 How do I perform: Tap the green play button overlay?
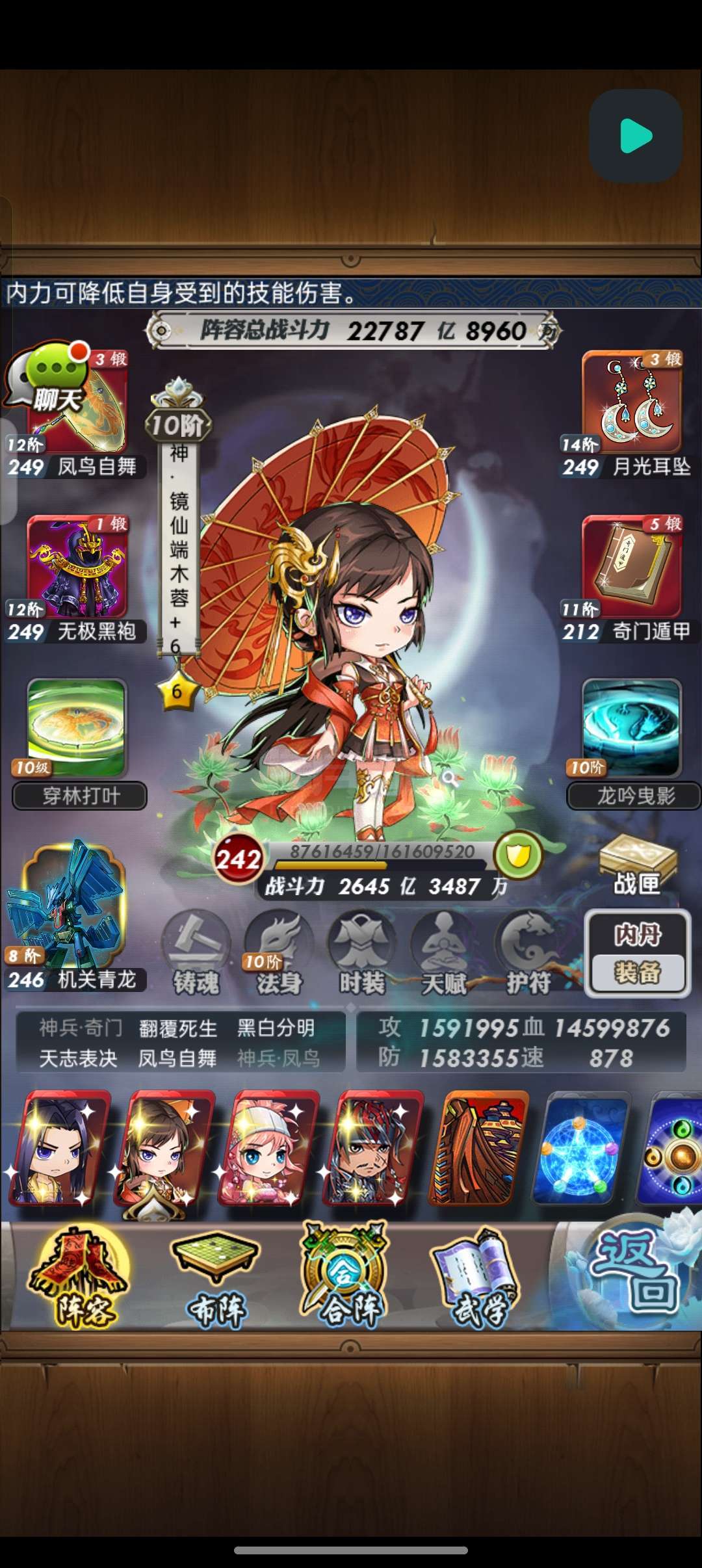pos(635,136)
